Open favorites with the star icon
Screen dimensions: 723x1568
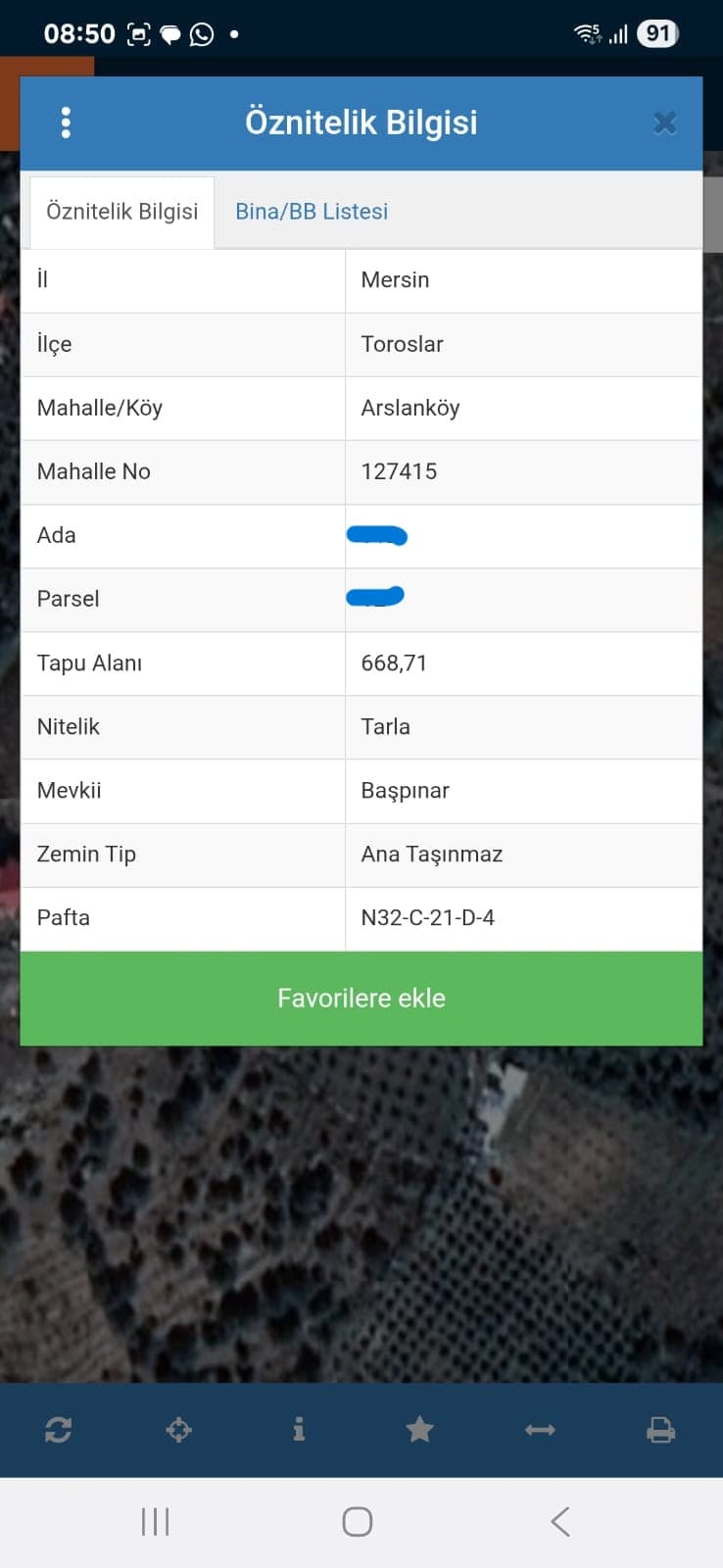click(x=419, y=1430)
